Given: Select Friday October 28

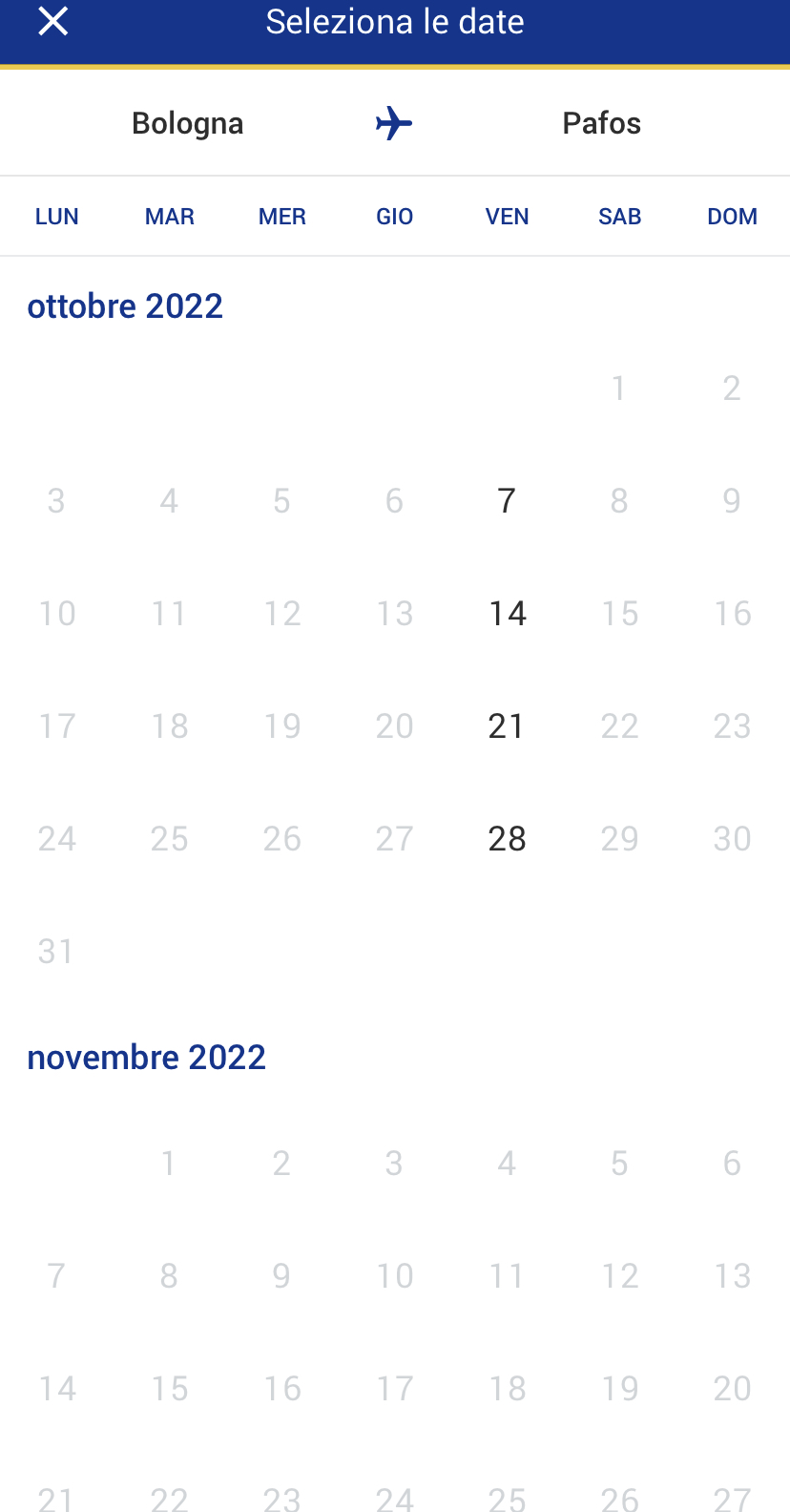Looking at the screenshot, I should (x=507, y=838).
